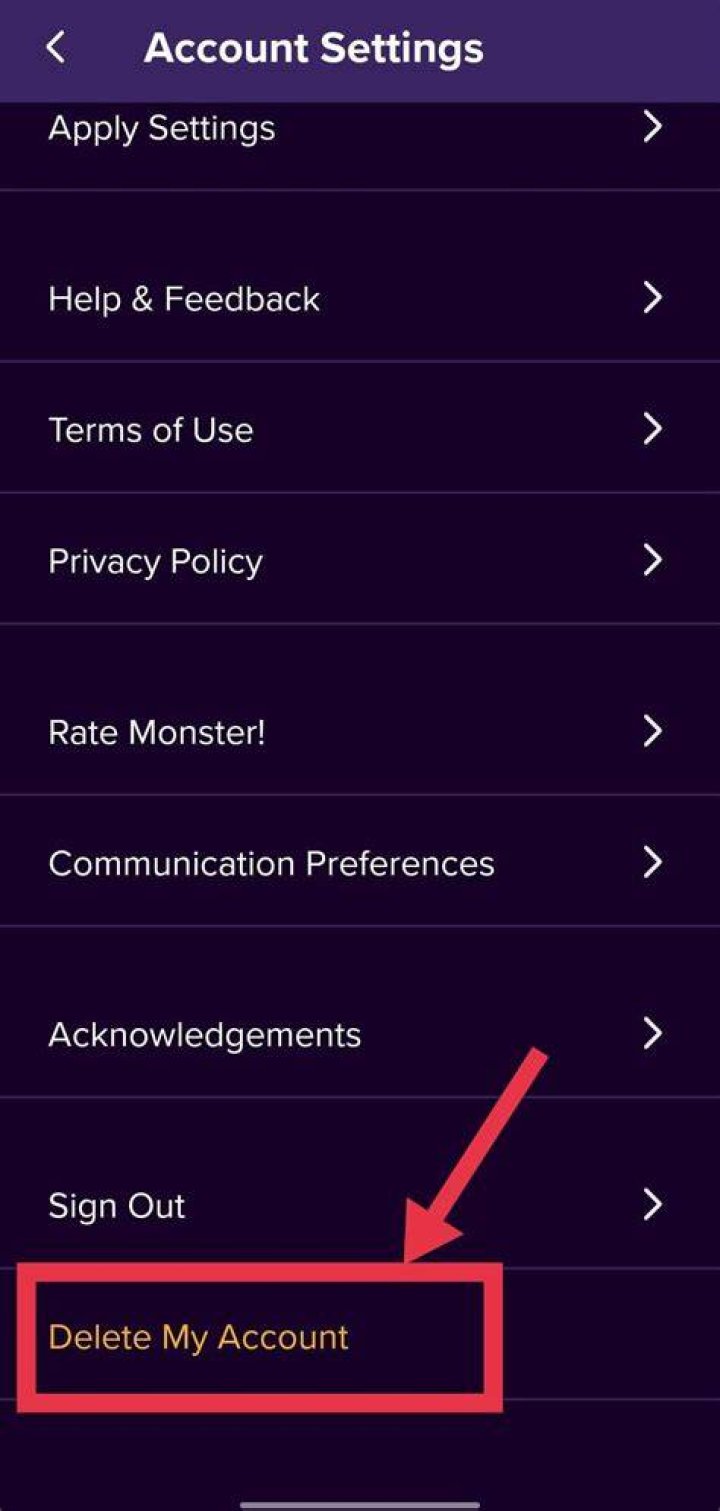The width and height of the screenshot is (720, 1511).
Task: Open Communication Preferences
Action: pos(360,862)
